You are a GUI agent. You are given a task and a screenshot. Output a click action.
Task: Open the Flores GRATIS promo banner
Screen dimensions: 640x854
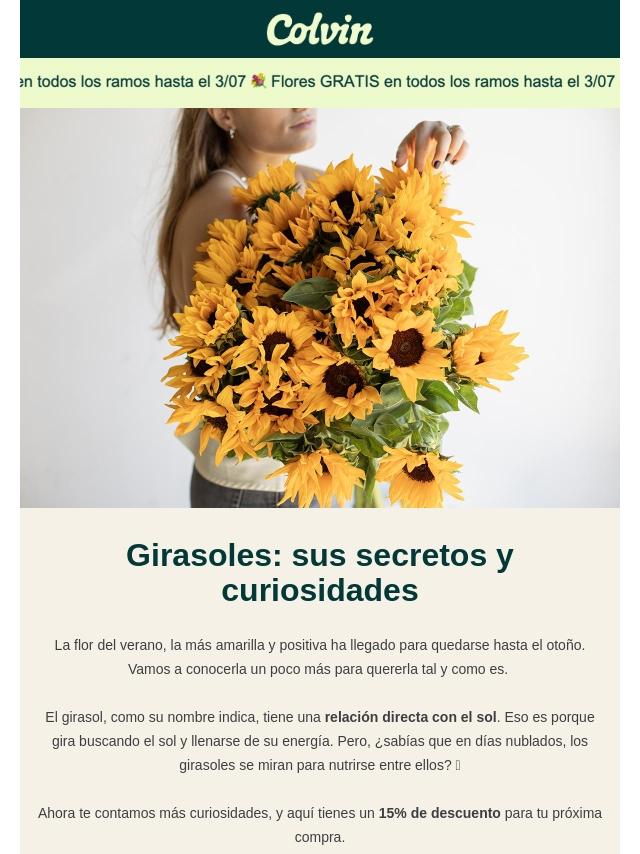(320, 82)
